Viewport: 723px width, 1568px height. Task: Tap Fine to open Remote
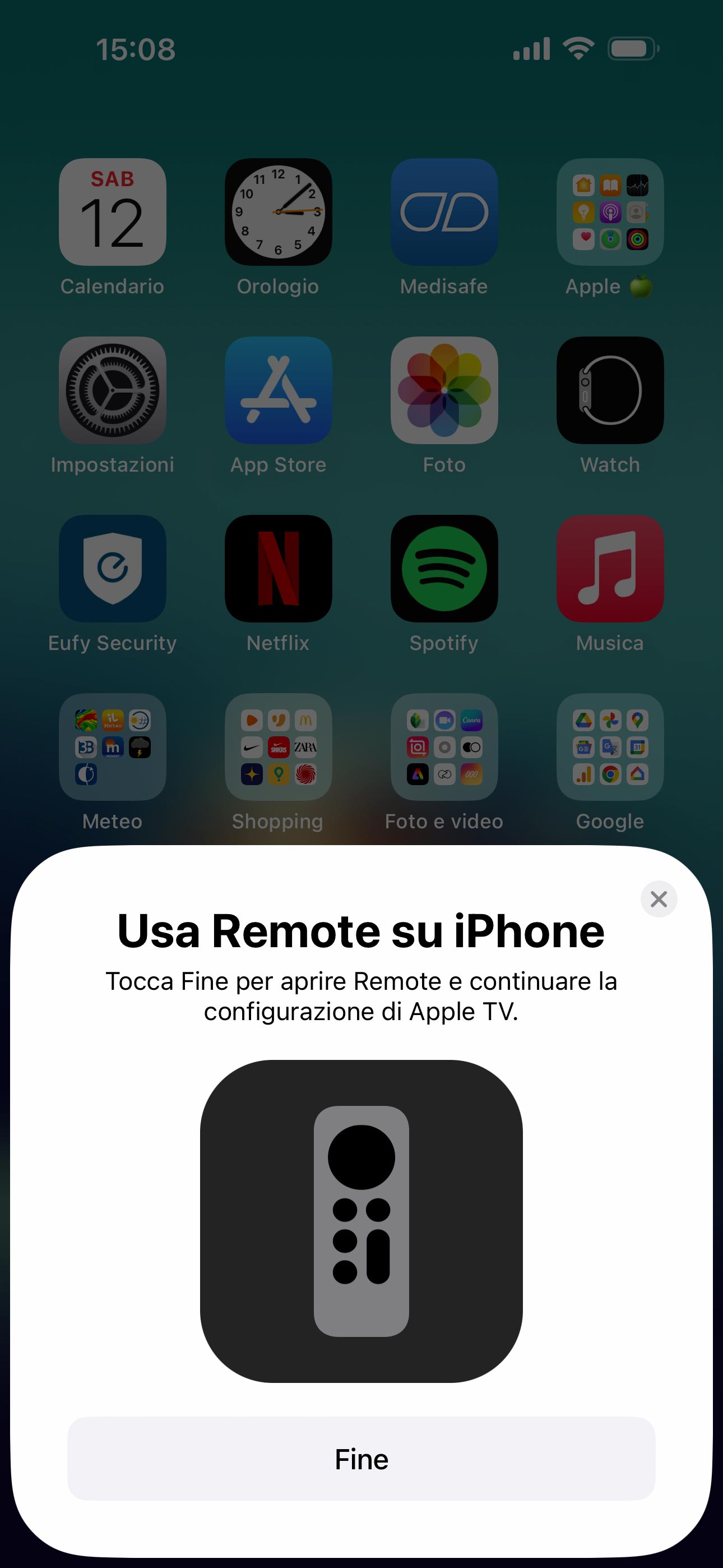click(361, 1459)
